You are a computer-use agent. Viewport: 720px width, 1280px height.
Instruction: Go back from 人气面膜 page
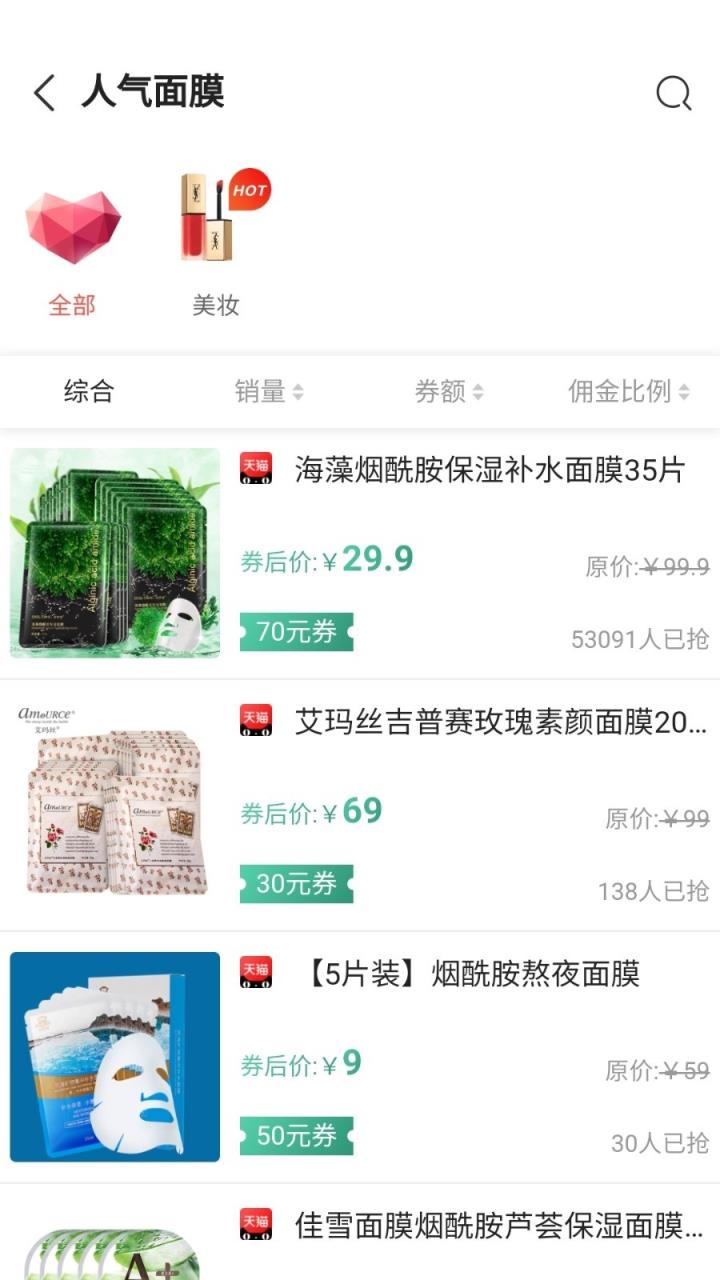44,93
